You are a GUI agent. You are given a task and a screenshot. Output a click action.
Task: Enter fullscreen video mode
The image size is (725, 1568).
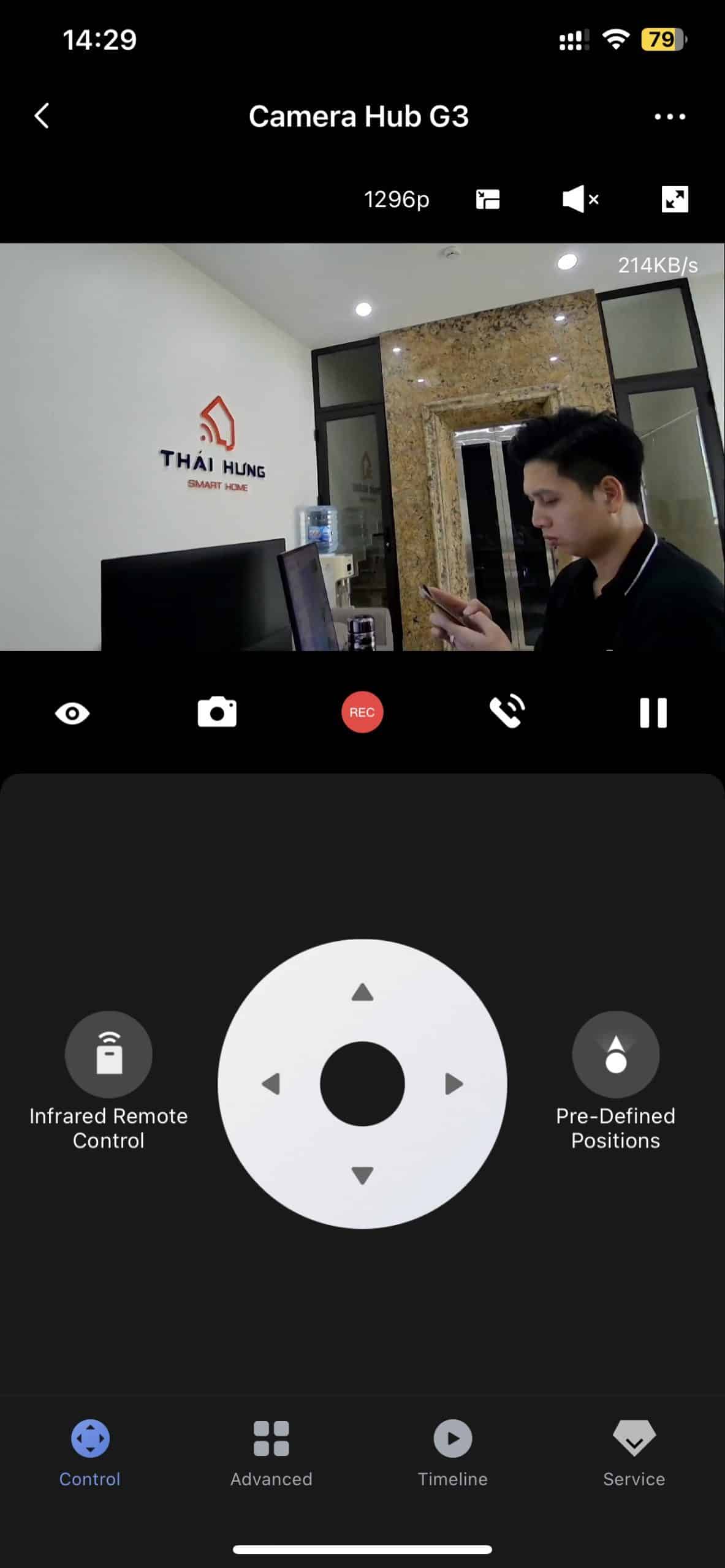pyautogui.click(x=675, y=198)
